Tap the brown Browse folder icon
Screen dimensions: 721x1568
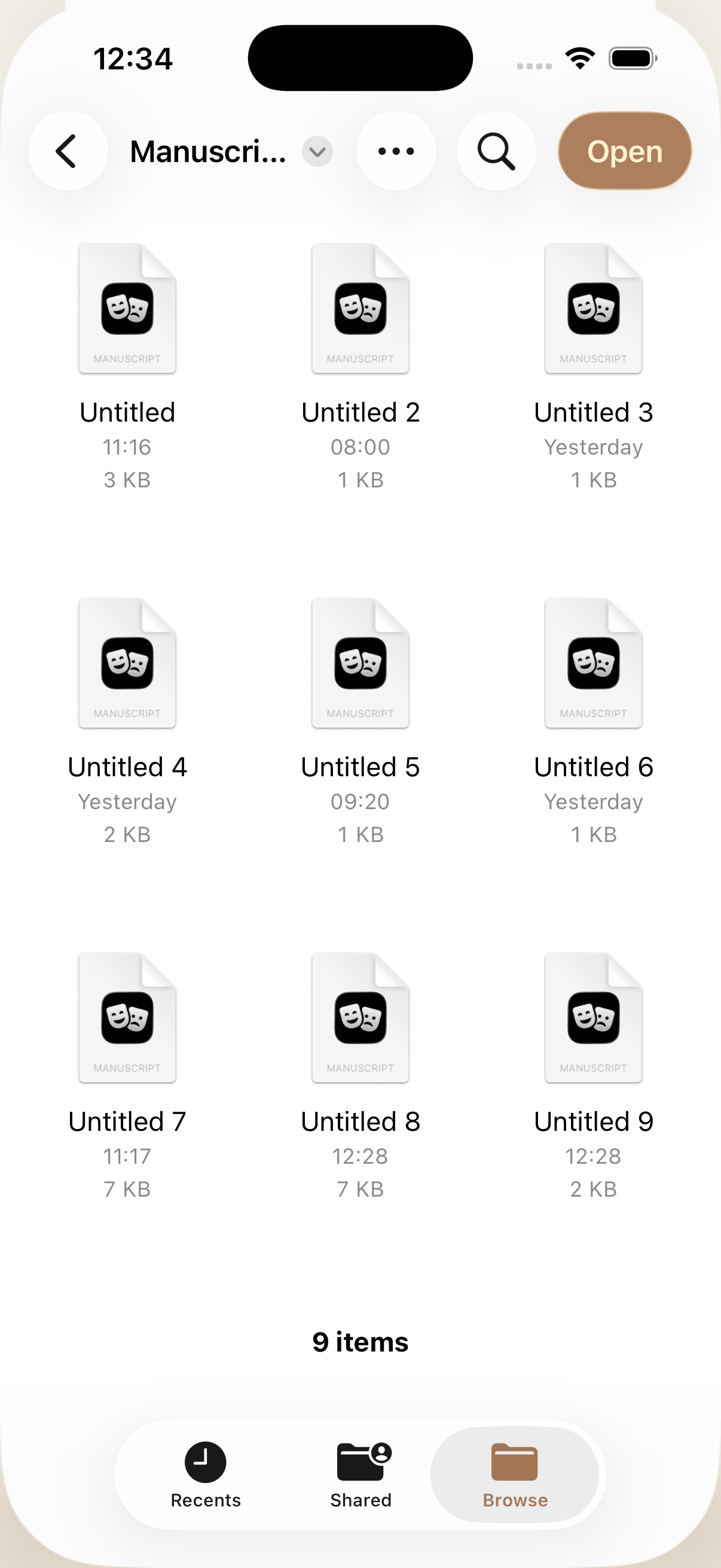pyautogui.click(x=515, y=1462)
